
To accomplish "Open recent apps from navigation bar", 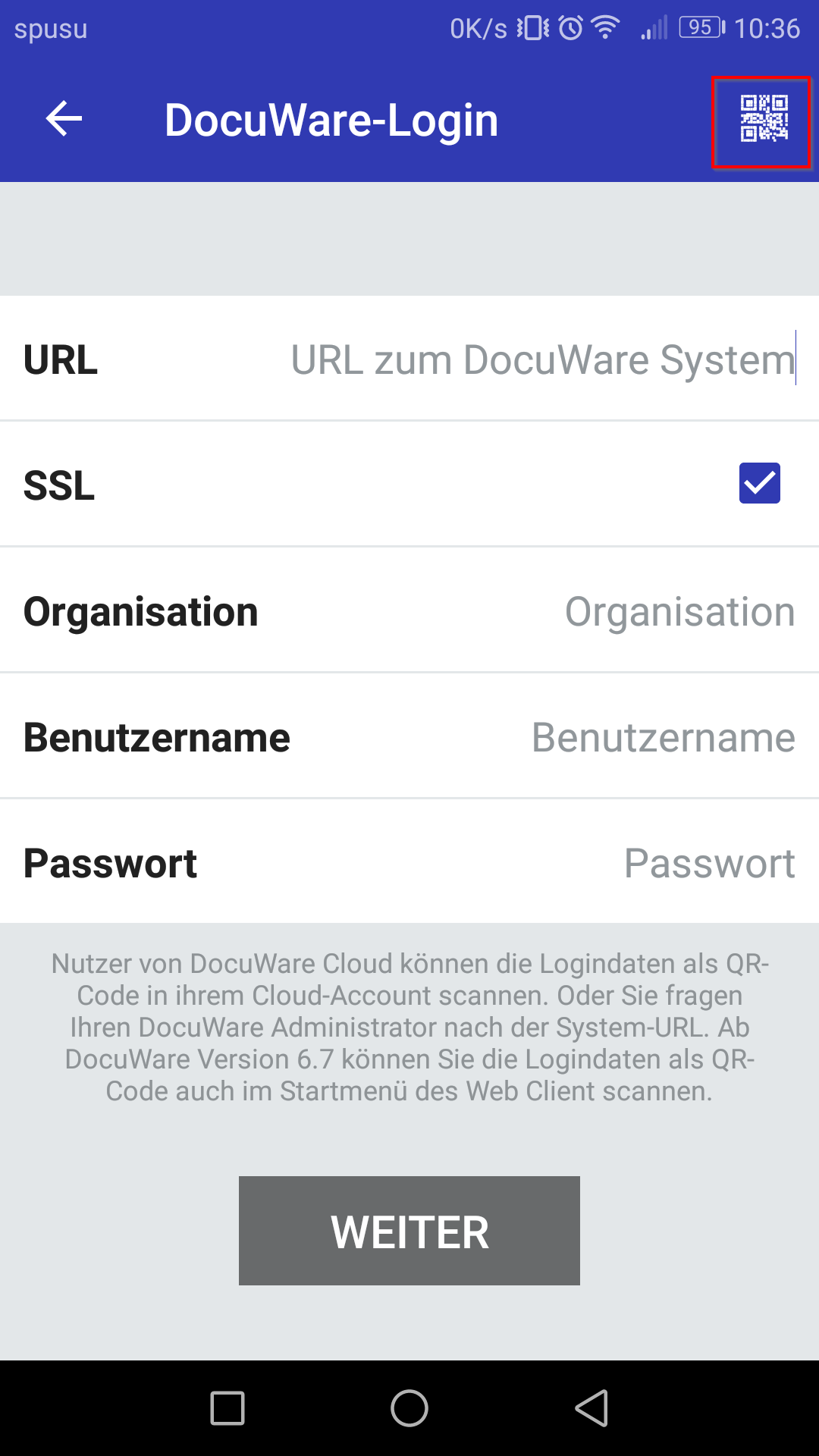I will pos(227,1408).
